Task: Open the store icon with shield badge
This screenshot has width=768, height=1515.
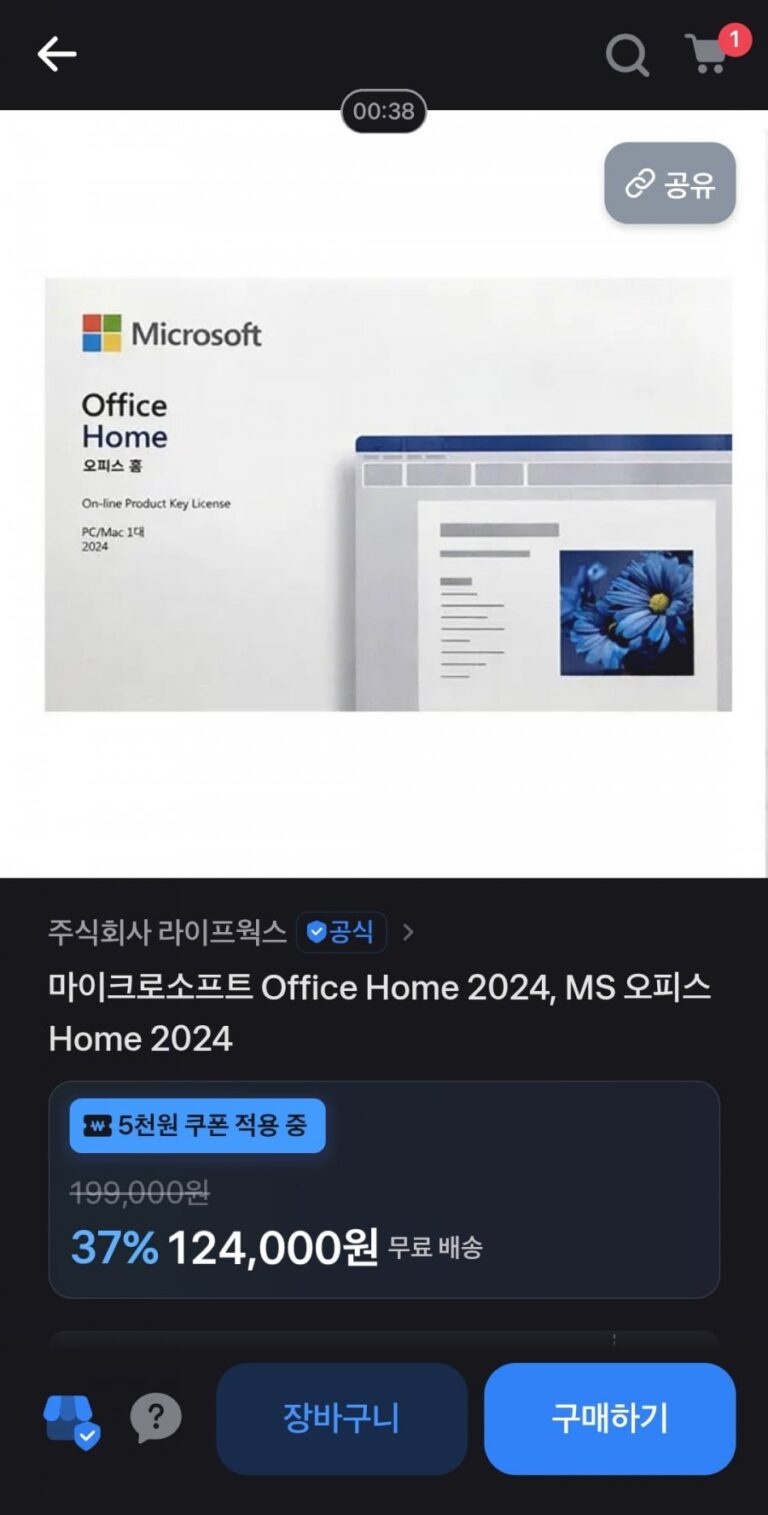Action: click(71, 1420)
